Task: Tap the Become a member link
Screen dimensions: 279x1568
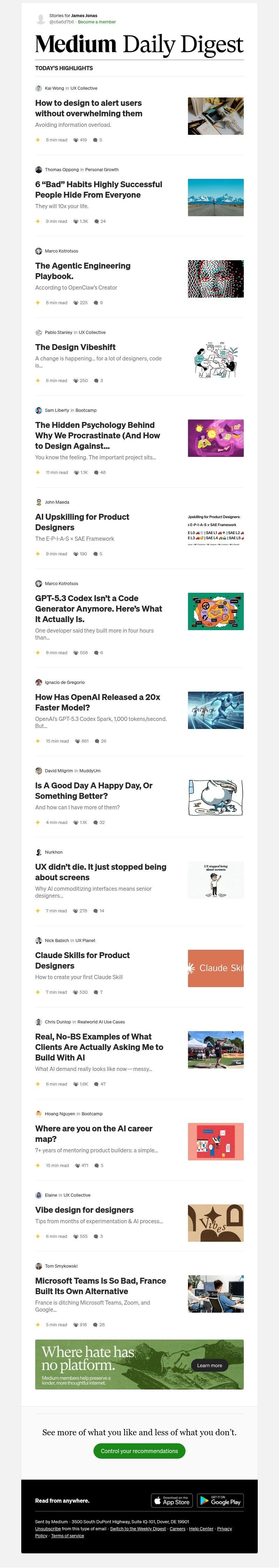Action: (97, 22)
